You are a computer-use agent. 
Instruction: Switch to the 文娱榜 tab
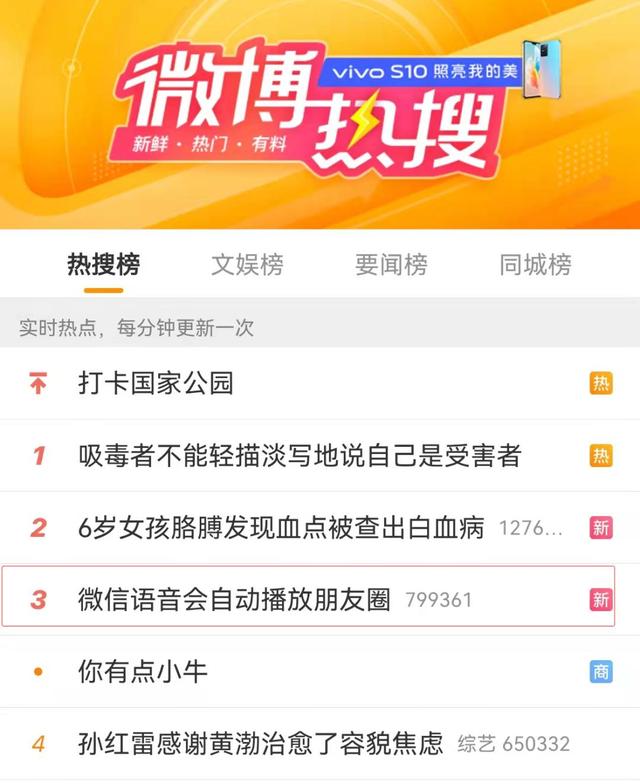(247, 265)
